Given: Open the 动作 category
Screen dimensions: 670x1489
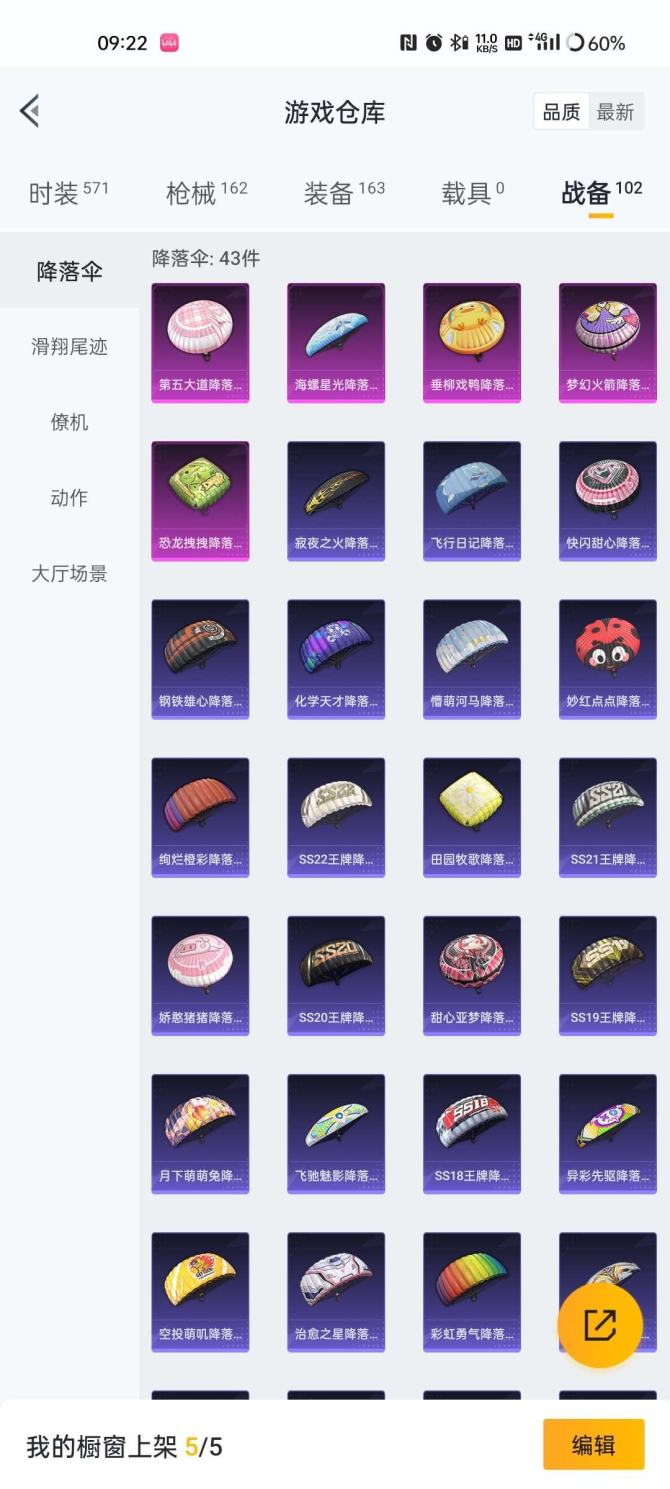Looking at the screenshot, I should [69, 498].
